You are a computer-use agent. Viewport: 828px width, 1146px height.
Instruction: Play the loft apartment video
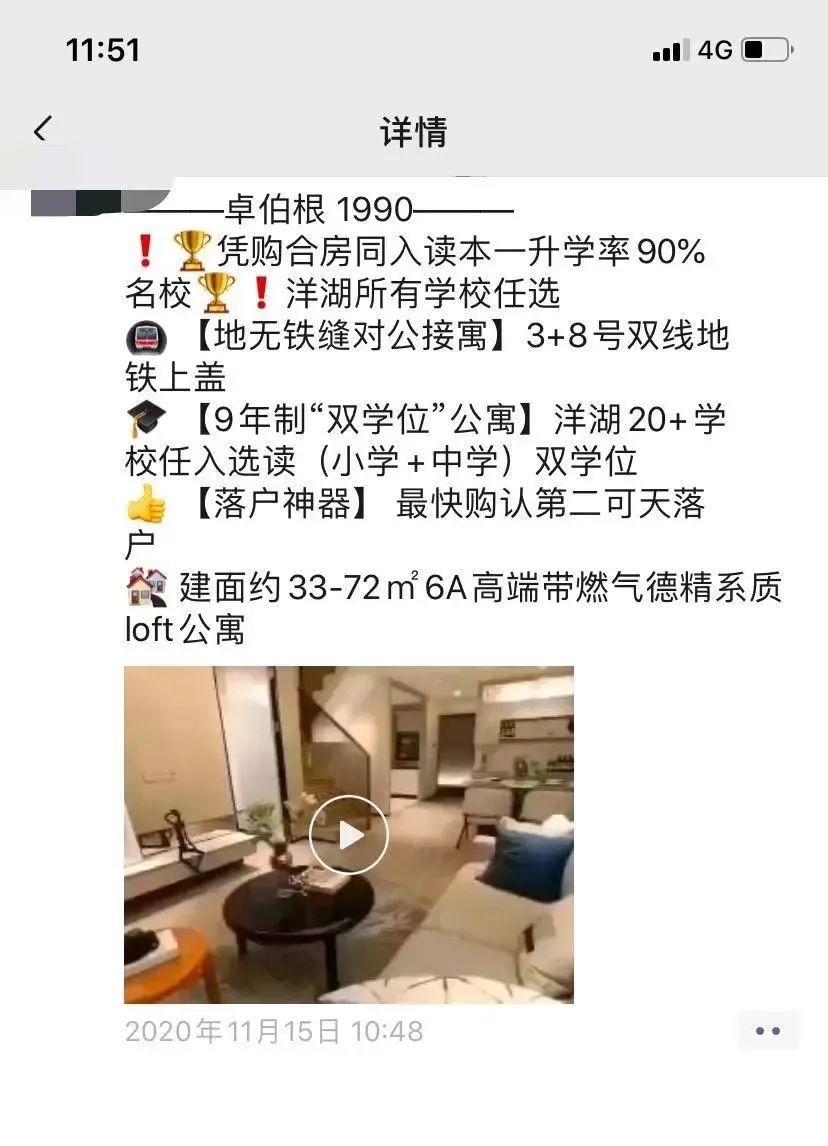click(348, 835)
